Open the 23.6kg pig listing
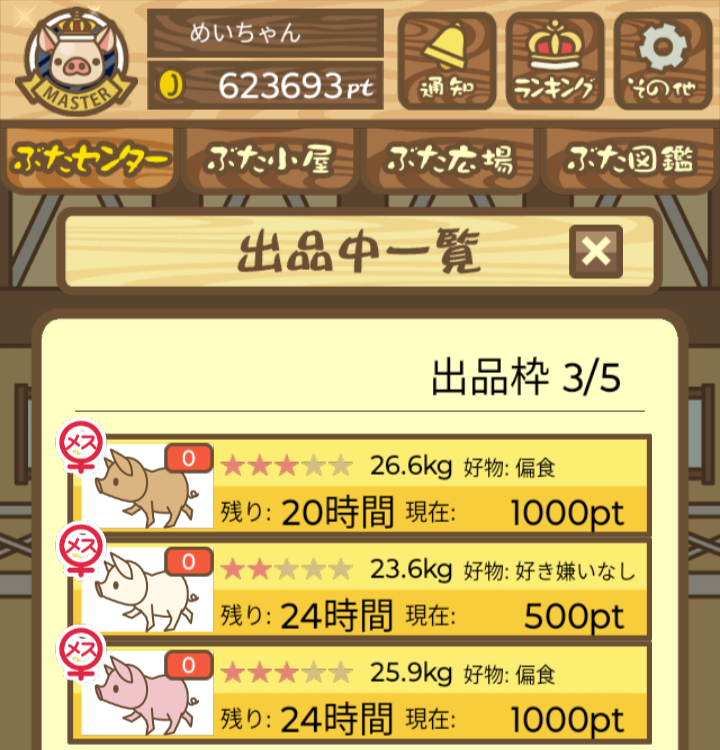The image size is (720, 750). 400,592
